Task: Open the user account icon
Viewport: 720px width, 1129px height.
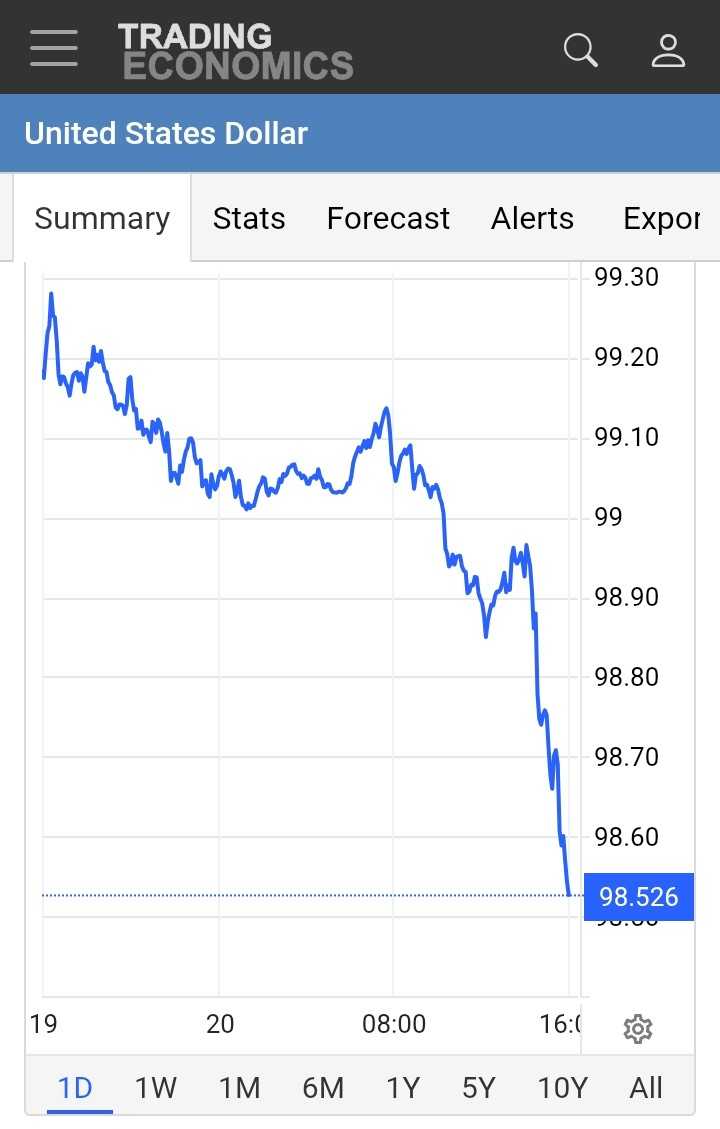Action: (667, 49)
